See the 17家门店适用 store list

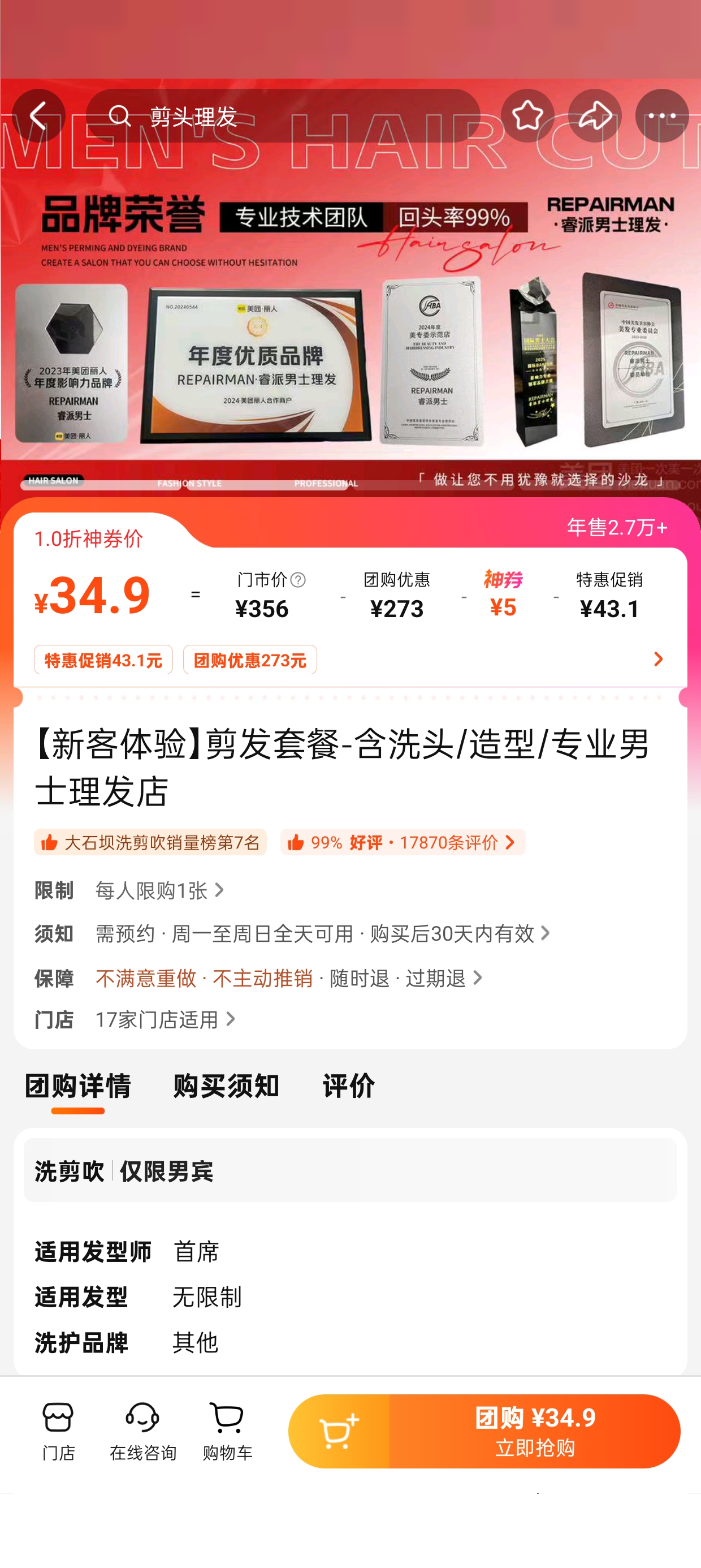(165, 1019)
